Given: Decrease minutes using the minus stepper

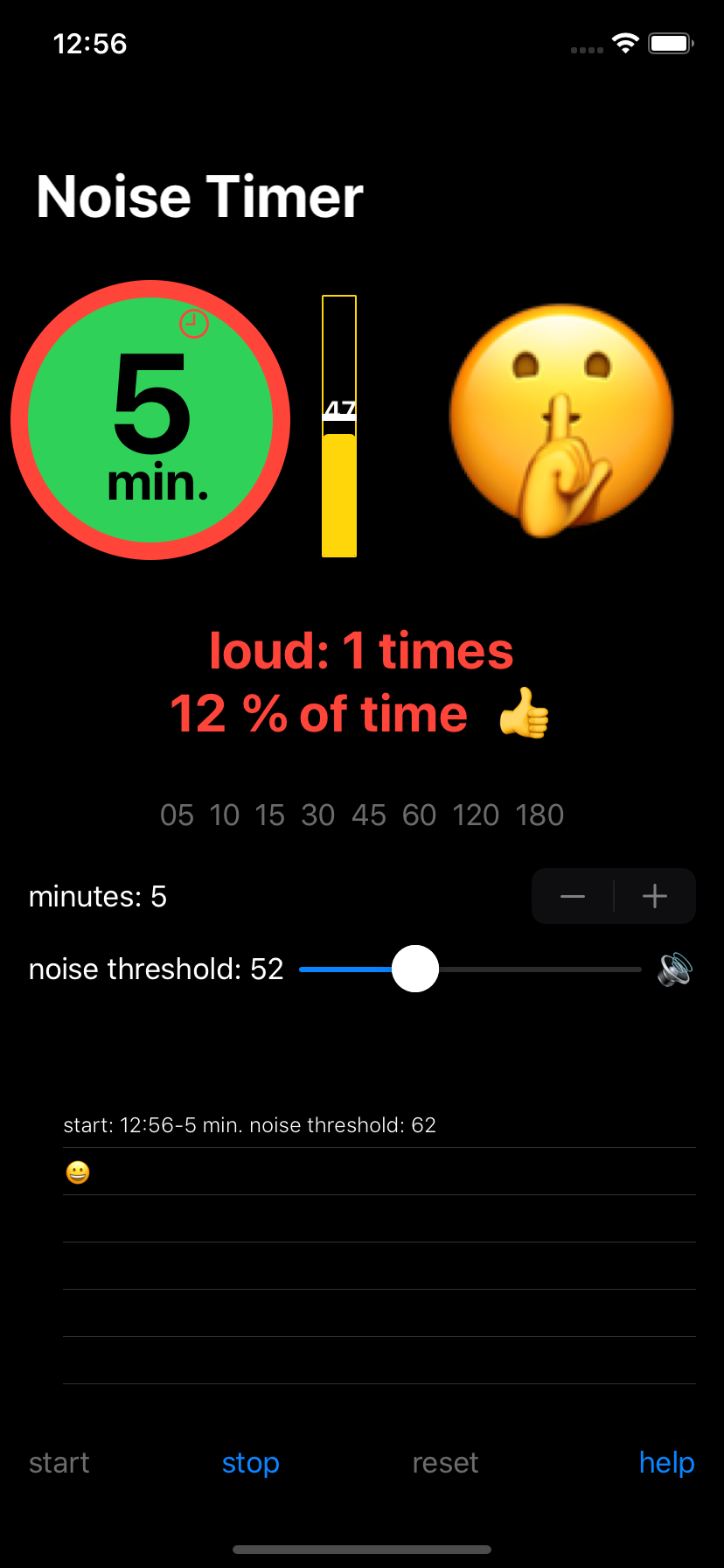Looking at the screenshot, I should click(573, 896).
